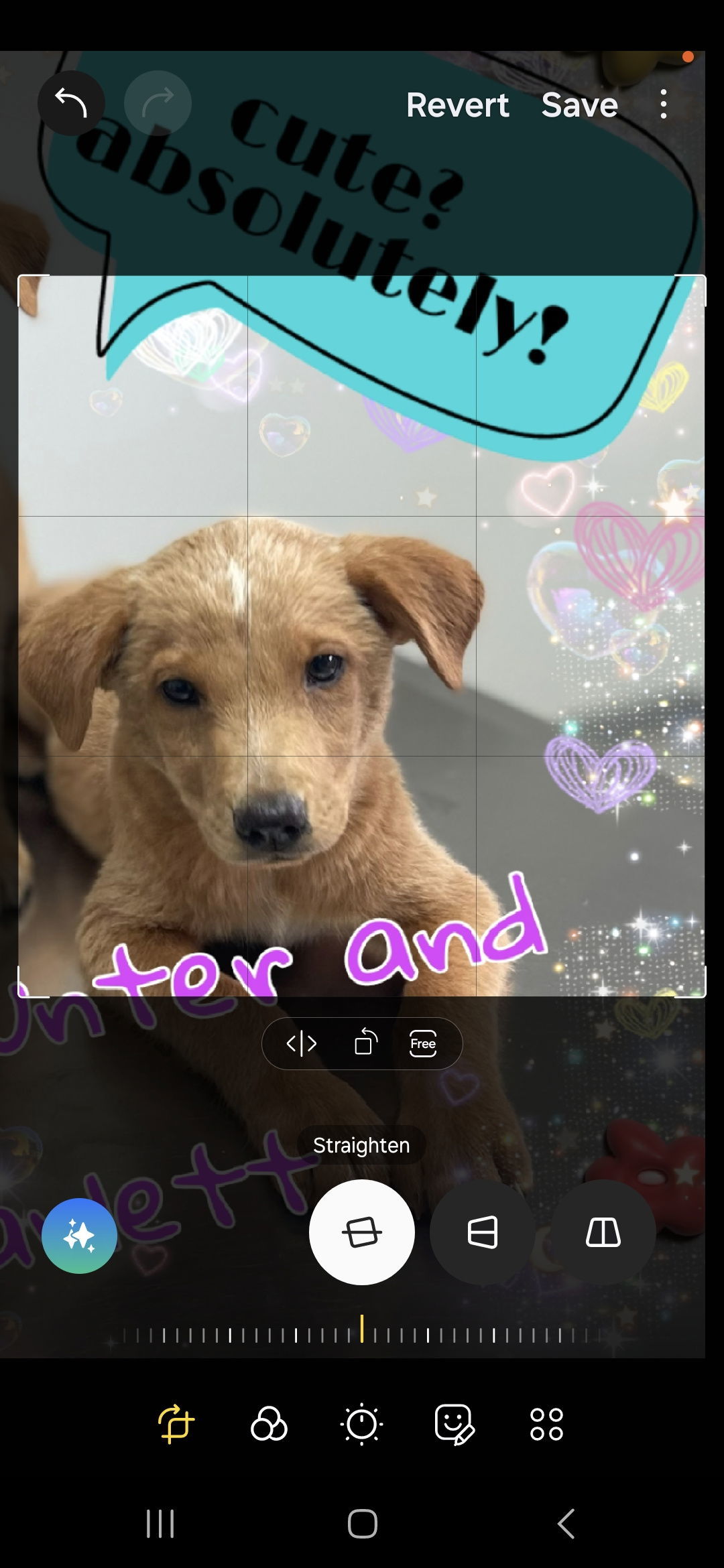Save the edited photo
The image size is (724, 1568).
click(x=579, y=105)
